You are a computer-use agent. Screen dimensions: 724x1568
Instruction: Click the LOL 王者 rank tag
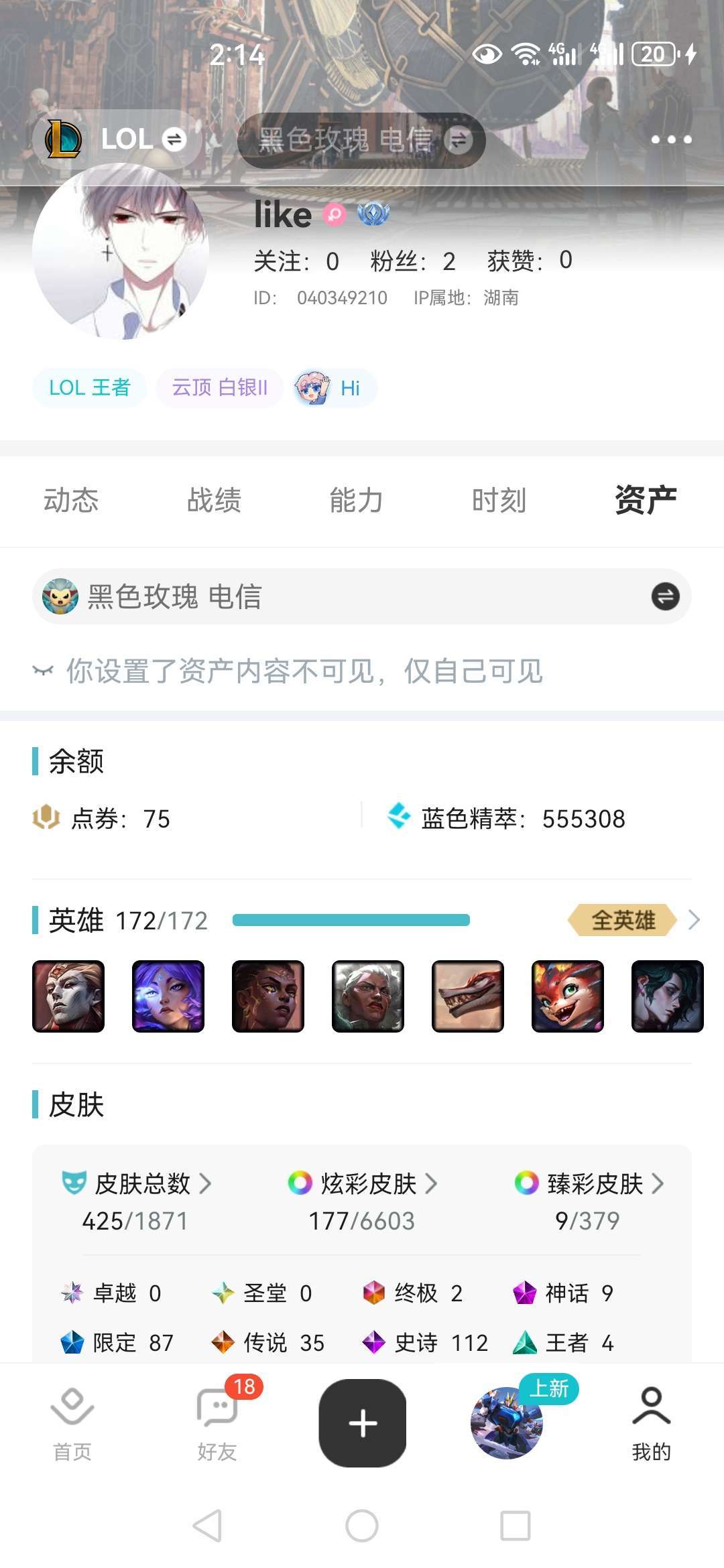[x=89, y=387]
